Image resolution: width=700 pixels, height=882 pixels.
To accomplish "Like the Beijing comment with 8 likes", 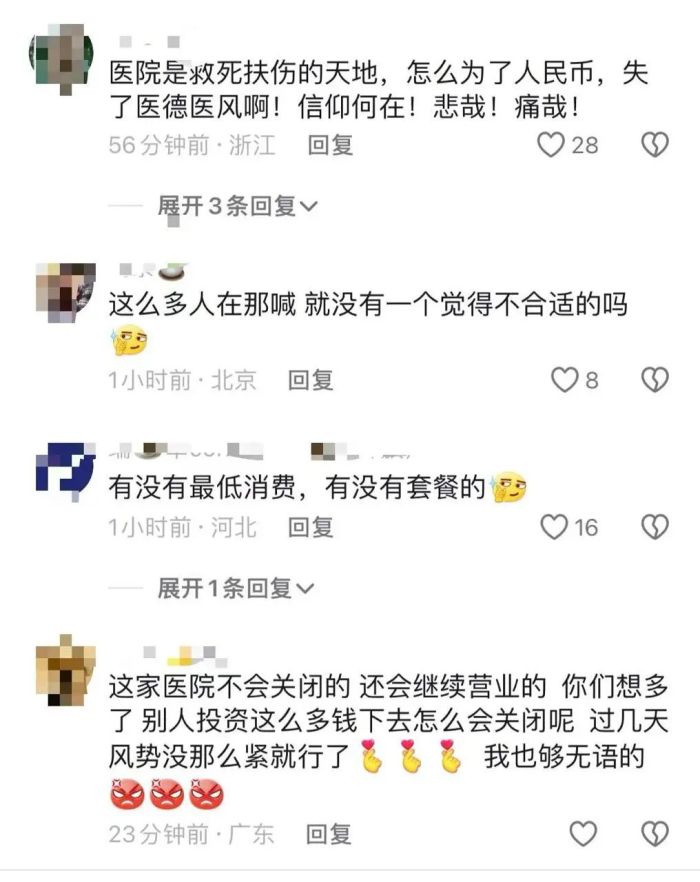I will pos(565,380).
